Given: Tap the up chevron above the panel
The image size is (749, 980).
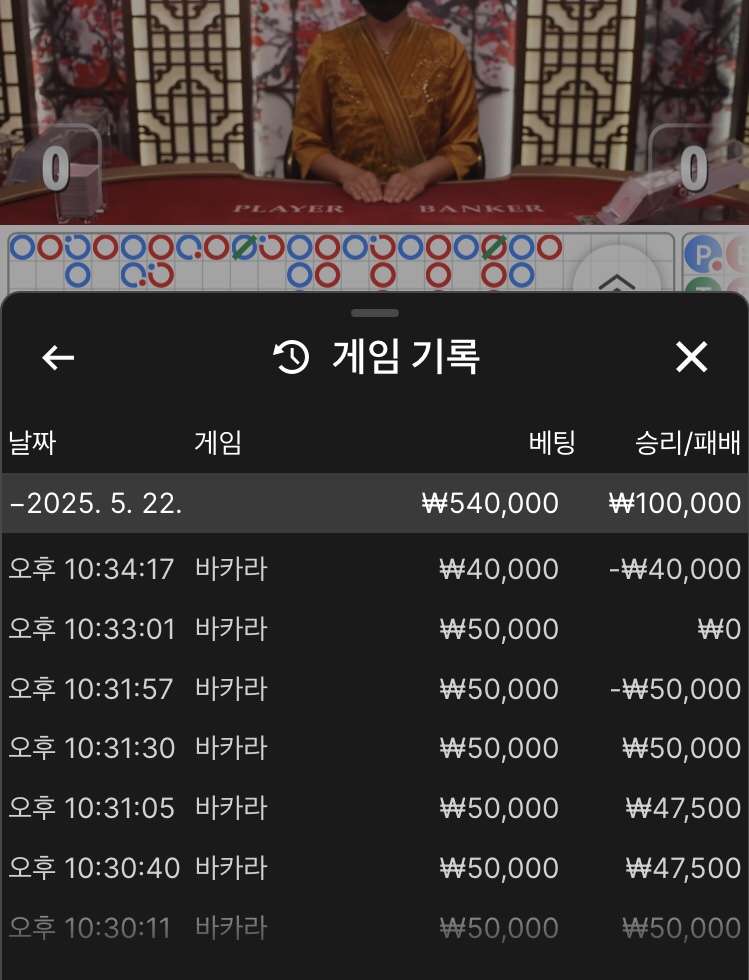Looking at the screenshot, I should (x=616, y=279).
